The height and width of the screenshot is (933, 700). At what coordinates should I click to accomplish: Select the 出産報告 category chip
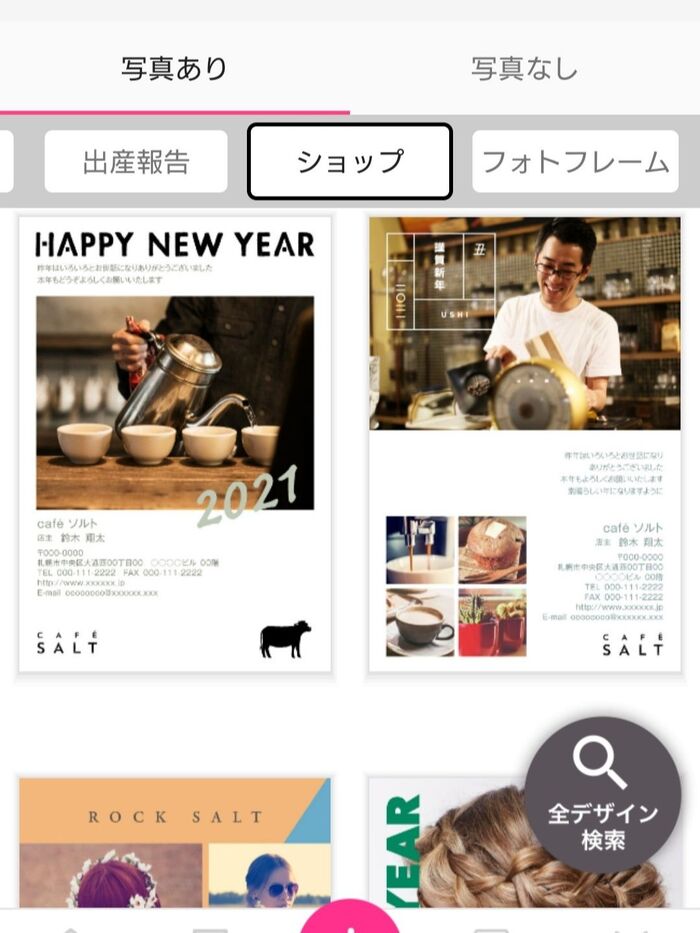pyautogui.click(x=136, y=161)
